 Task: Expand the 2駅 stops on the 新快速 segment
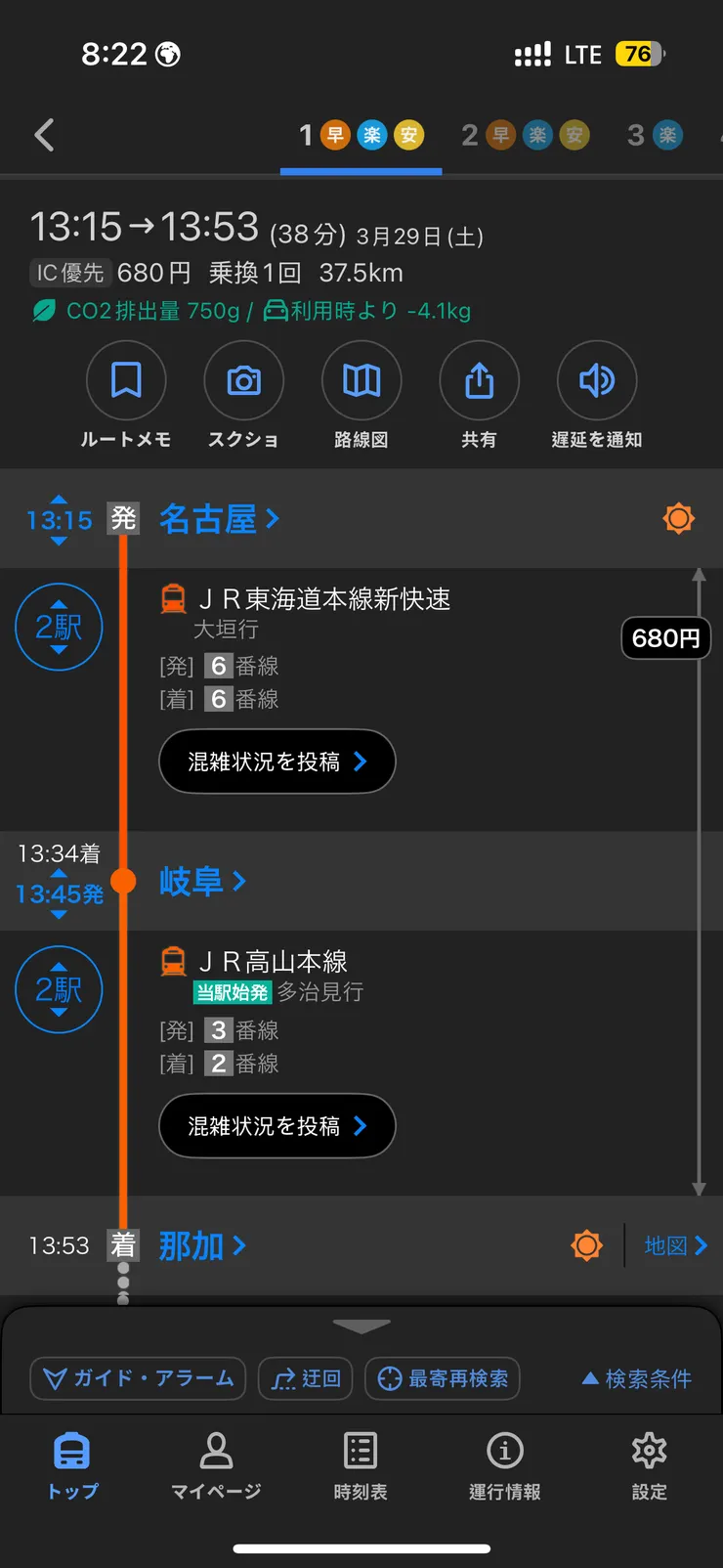pyautogui.click(x=59, y=627)
